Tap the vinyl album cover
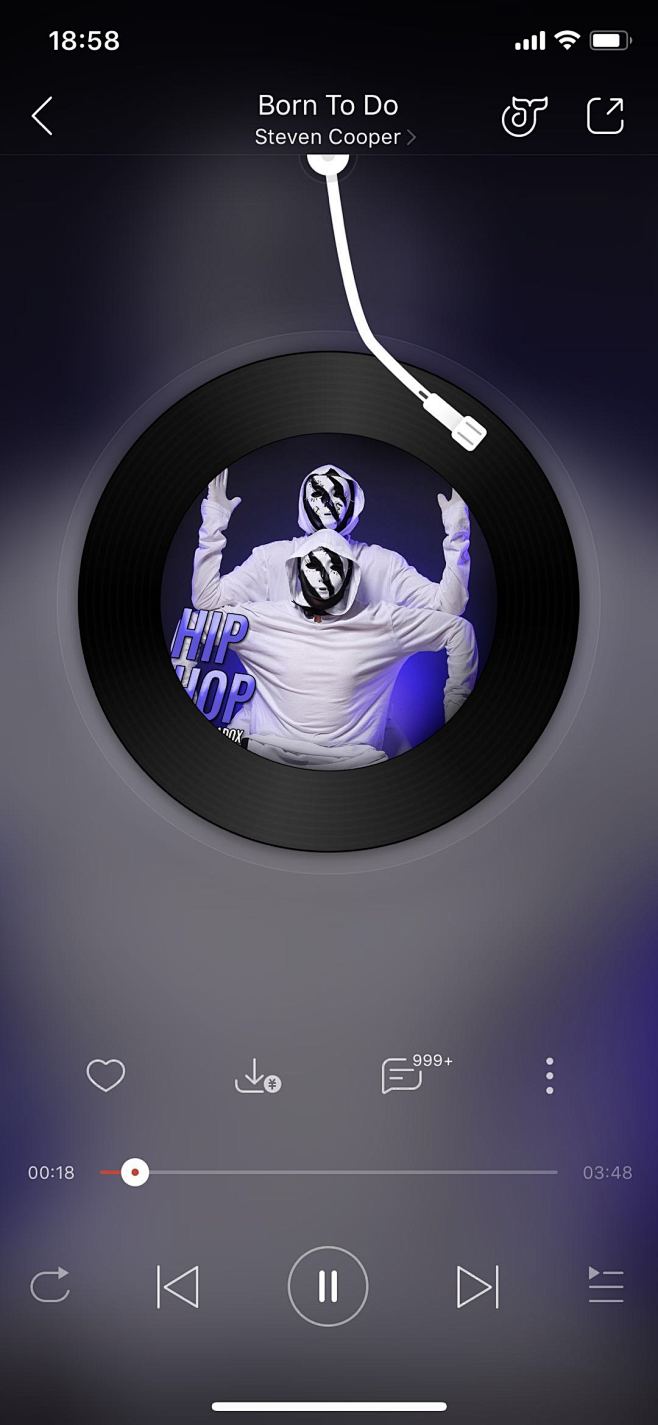This screenshot has height=1425, width=658. click(328, 601)
